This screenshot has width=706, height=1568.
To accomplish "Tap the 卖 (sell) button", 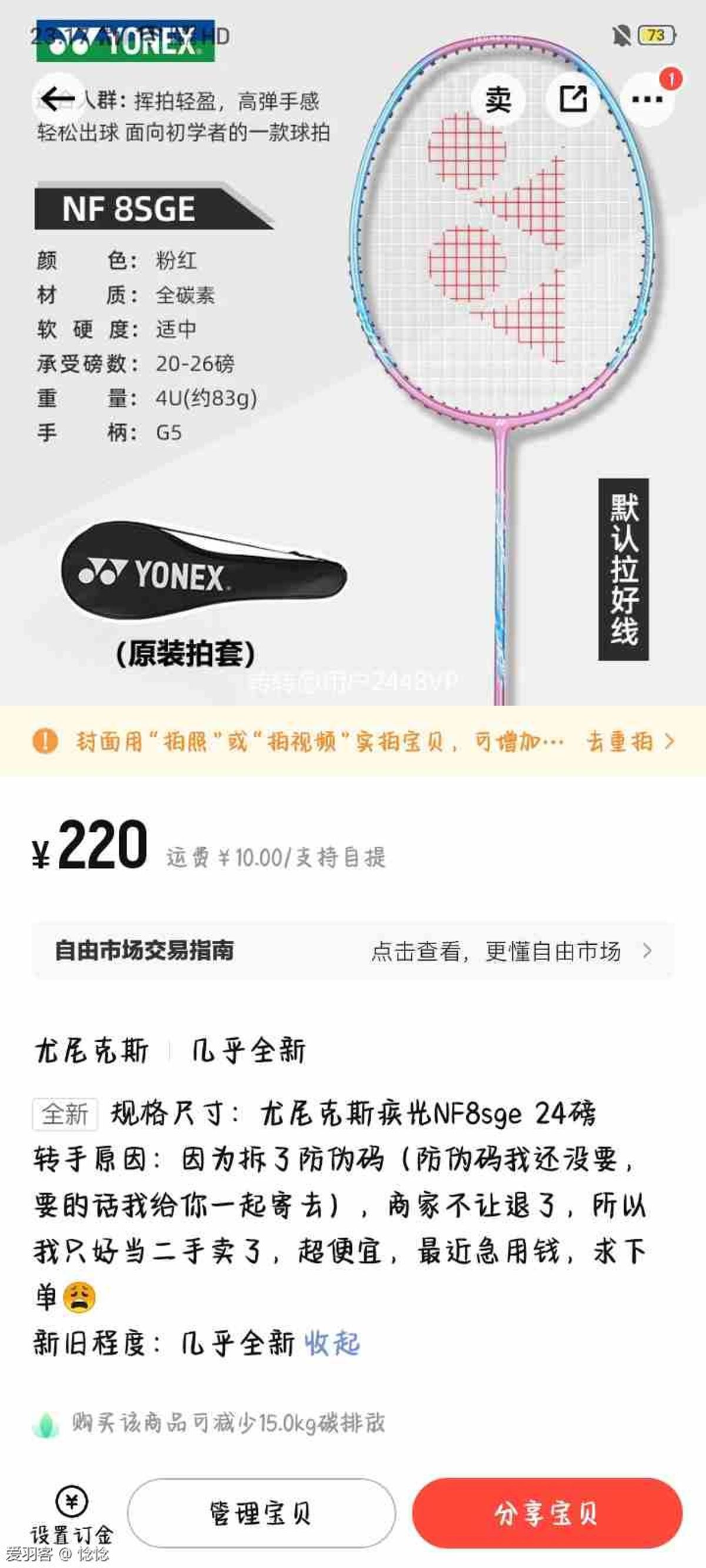I will [x=498, y=99].
